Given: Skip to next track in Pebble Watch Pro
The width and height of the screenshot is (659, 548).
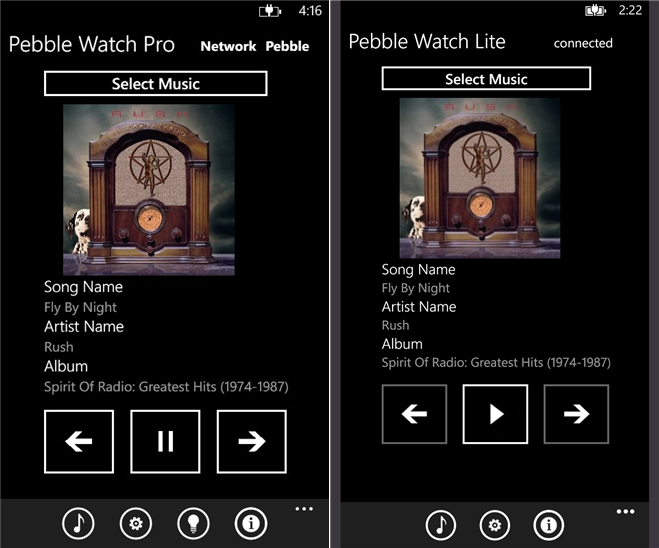Looking at the screenshot, I should pos(251,441).
